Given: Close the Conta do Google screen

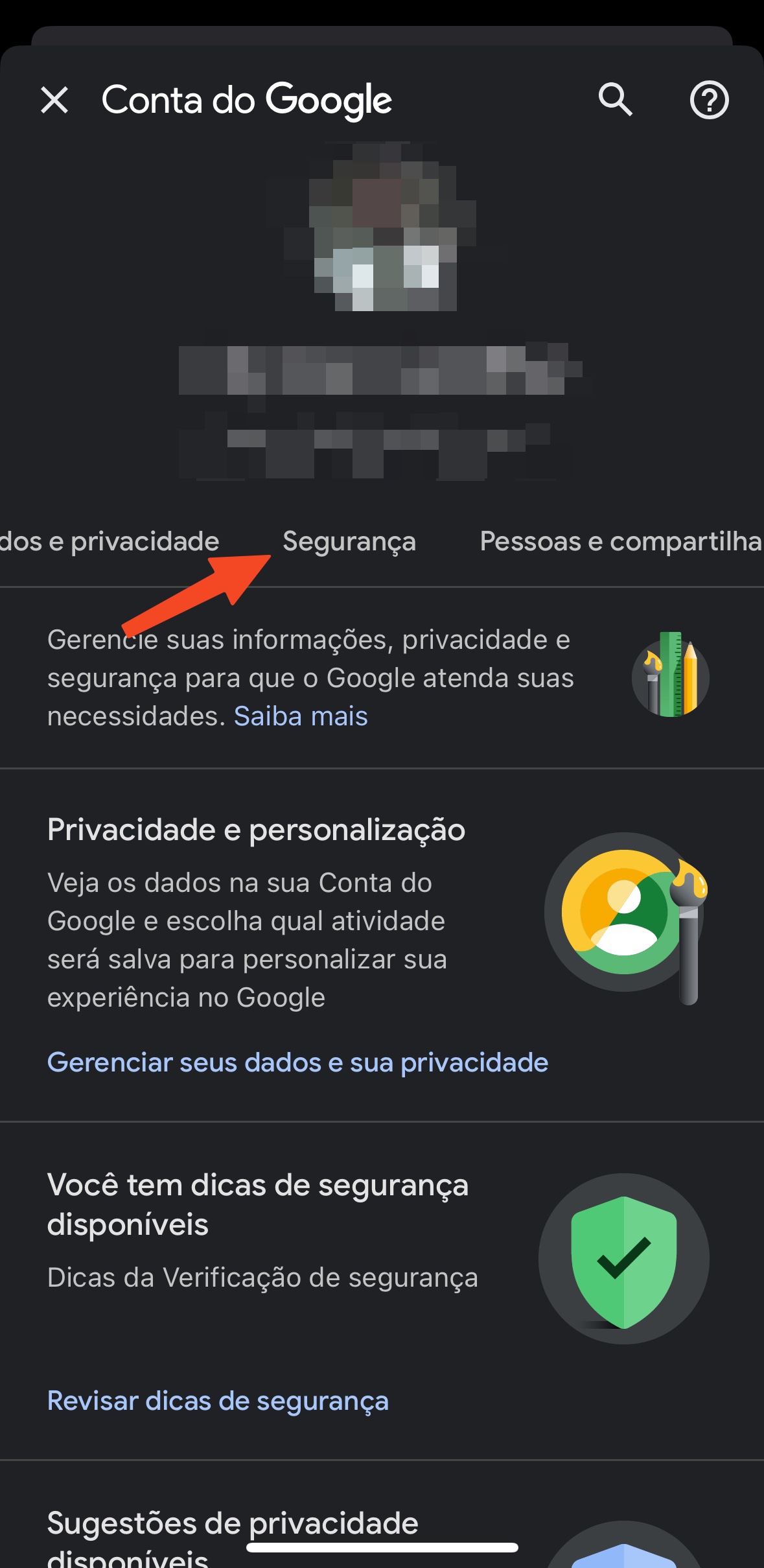Looking at the screenshot, I should tap(54, 100).
